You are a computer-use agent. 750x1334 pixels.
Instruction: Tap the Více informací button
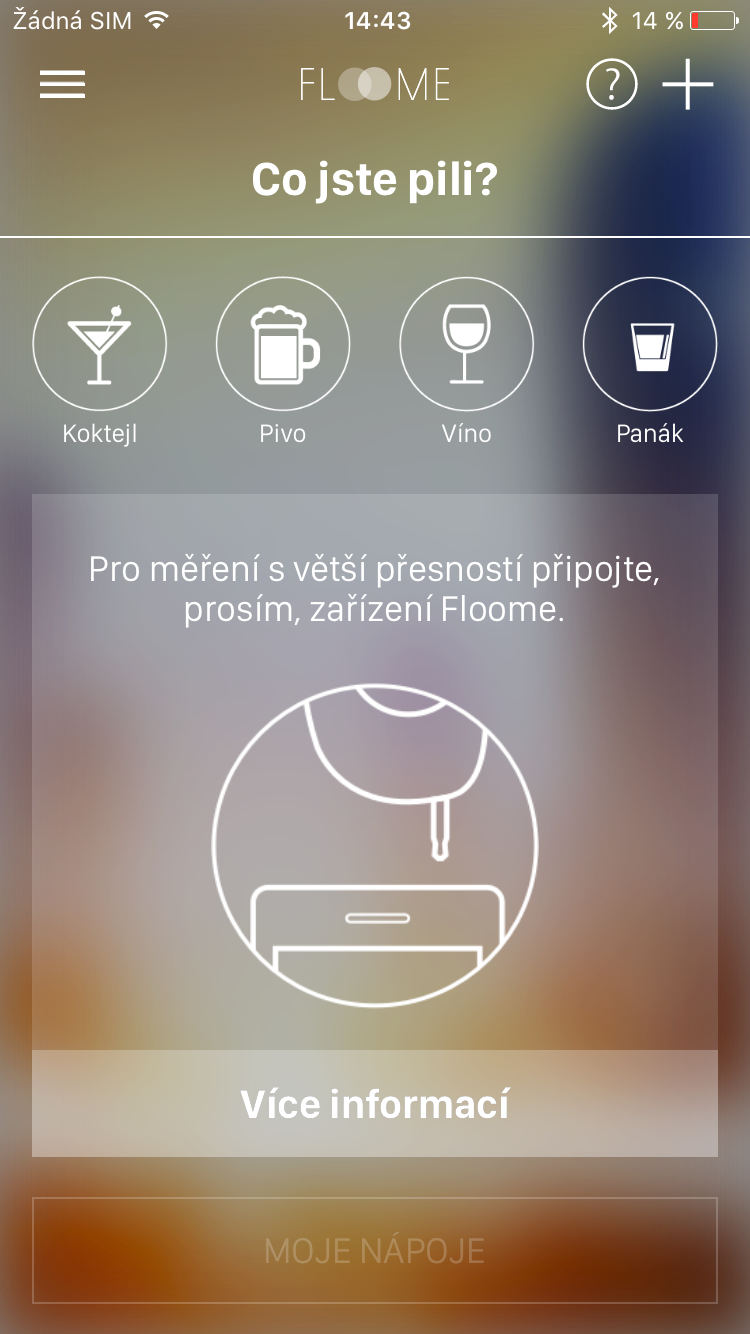pos(375,1104)
